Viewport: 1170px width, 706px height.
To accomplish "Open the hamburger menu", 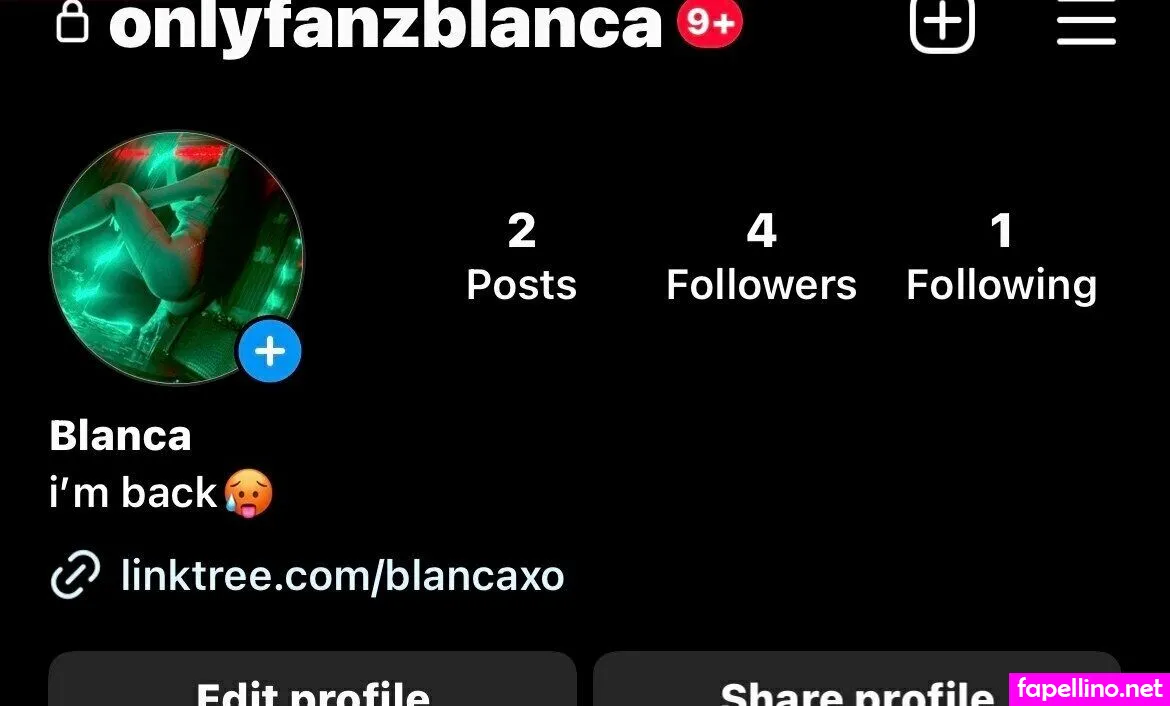I will coord(1086,22).
